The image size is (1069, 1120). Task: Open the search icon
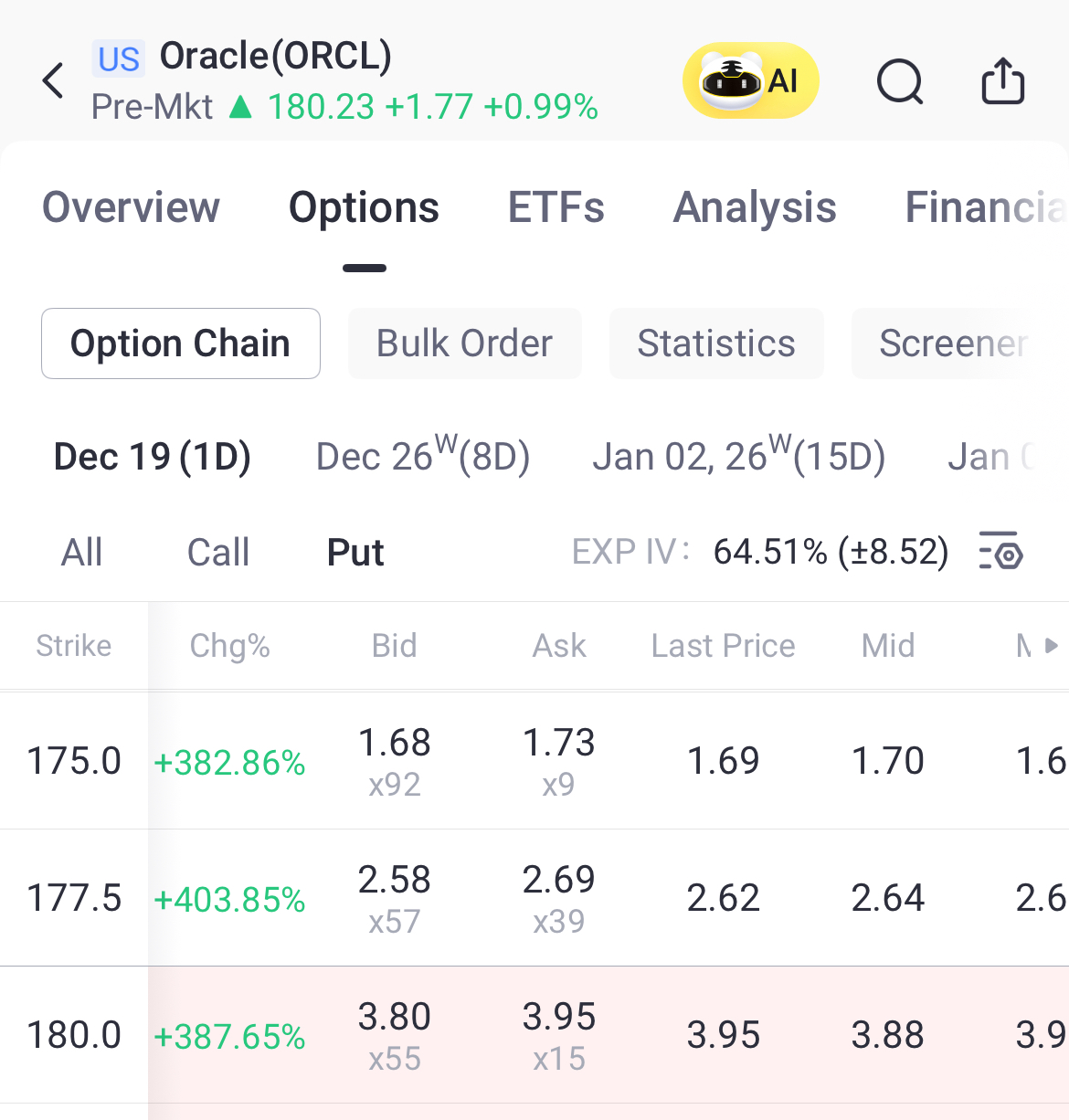(900, 81)
